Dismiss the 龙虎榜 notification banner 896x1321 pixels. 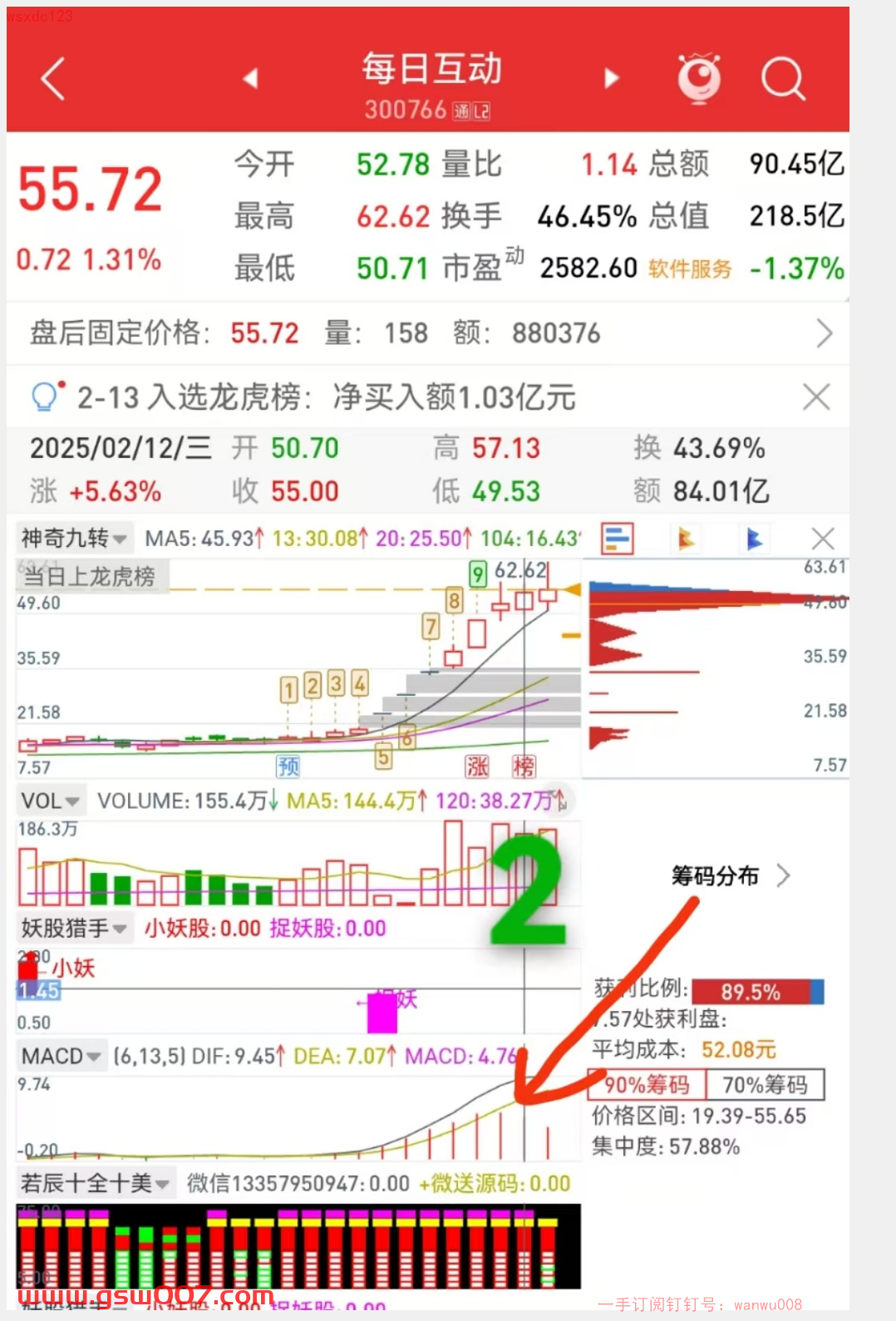[816, 397]
